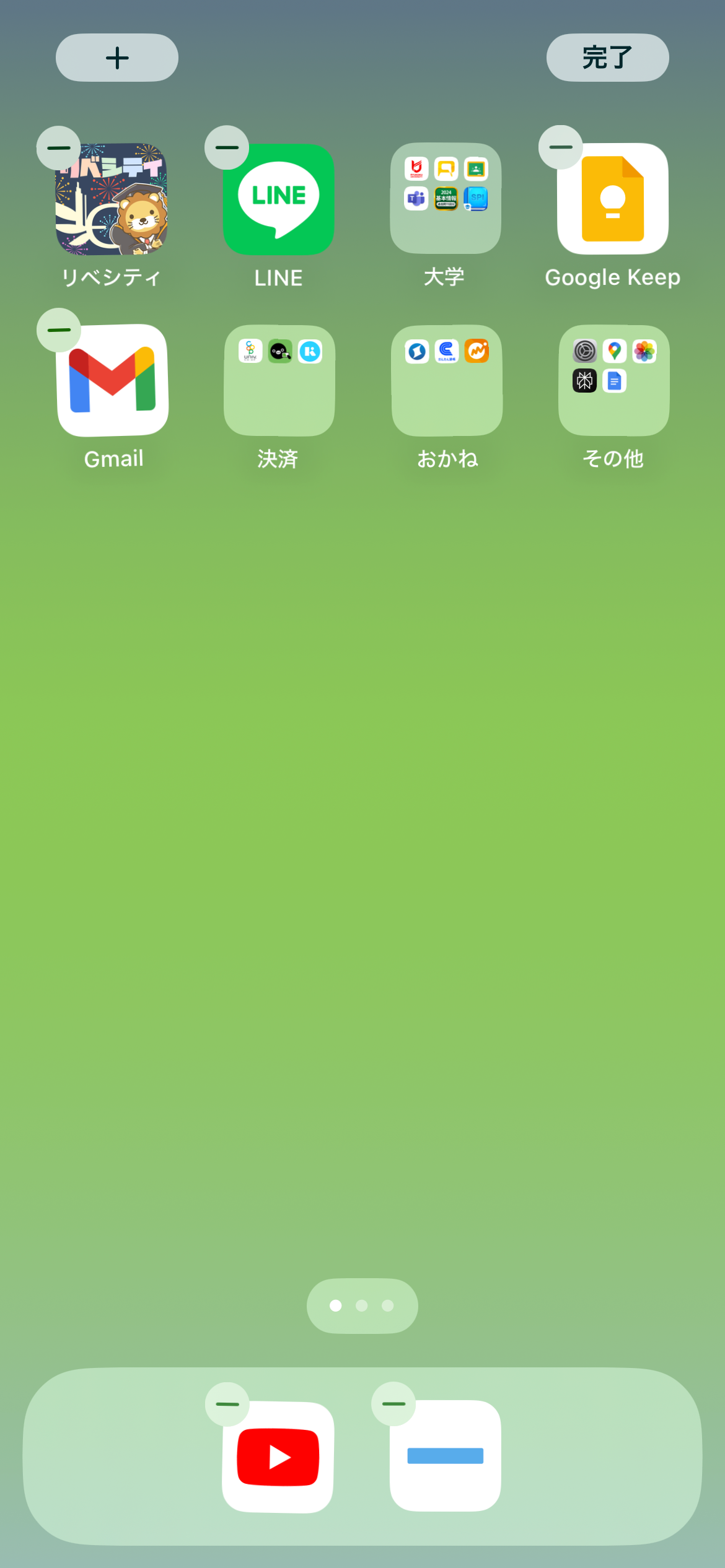725x1568 pixels.
Task: Tap 完了 to finish editing
Action: pyautogui.click(x=607, y=58)
